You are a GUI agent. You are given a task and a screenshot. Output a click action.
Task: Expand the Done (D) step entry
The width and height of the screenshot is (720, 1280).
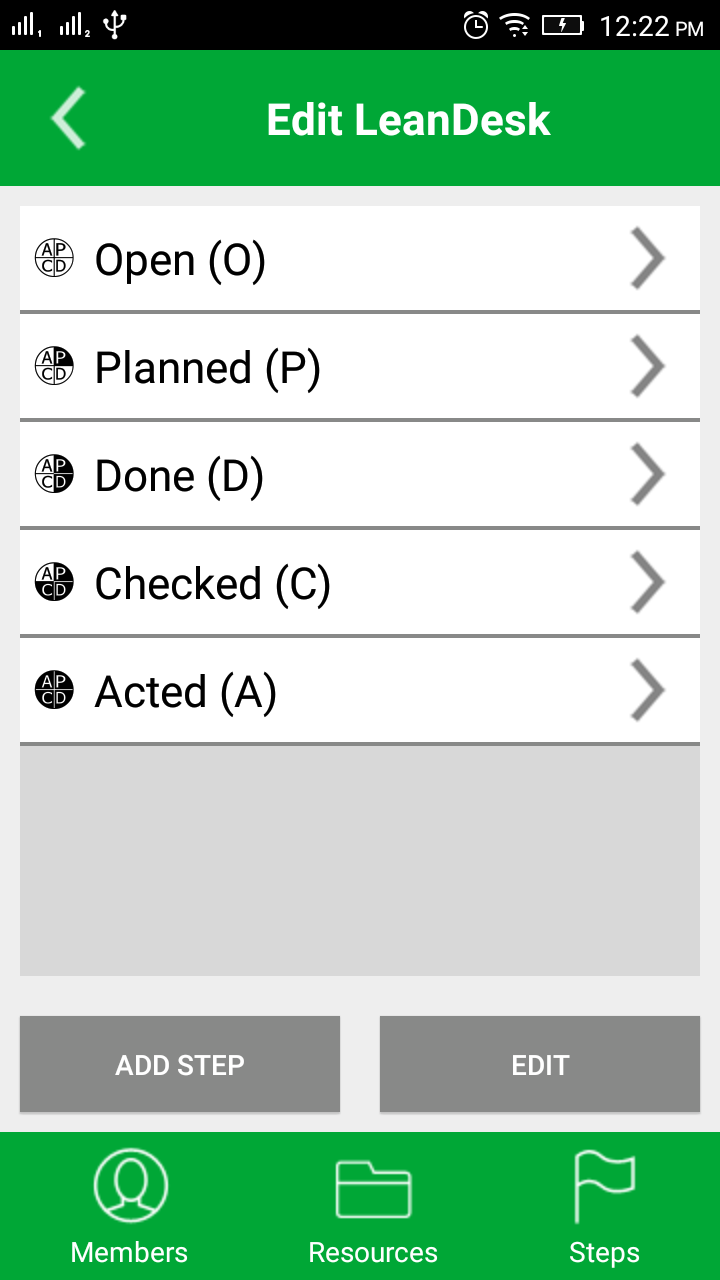pos(648,474)
